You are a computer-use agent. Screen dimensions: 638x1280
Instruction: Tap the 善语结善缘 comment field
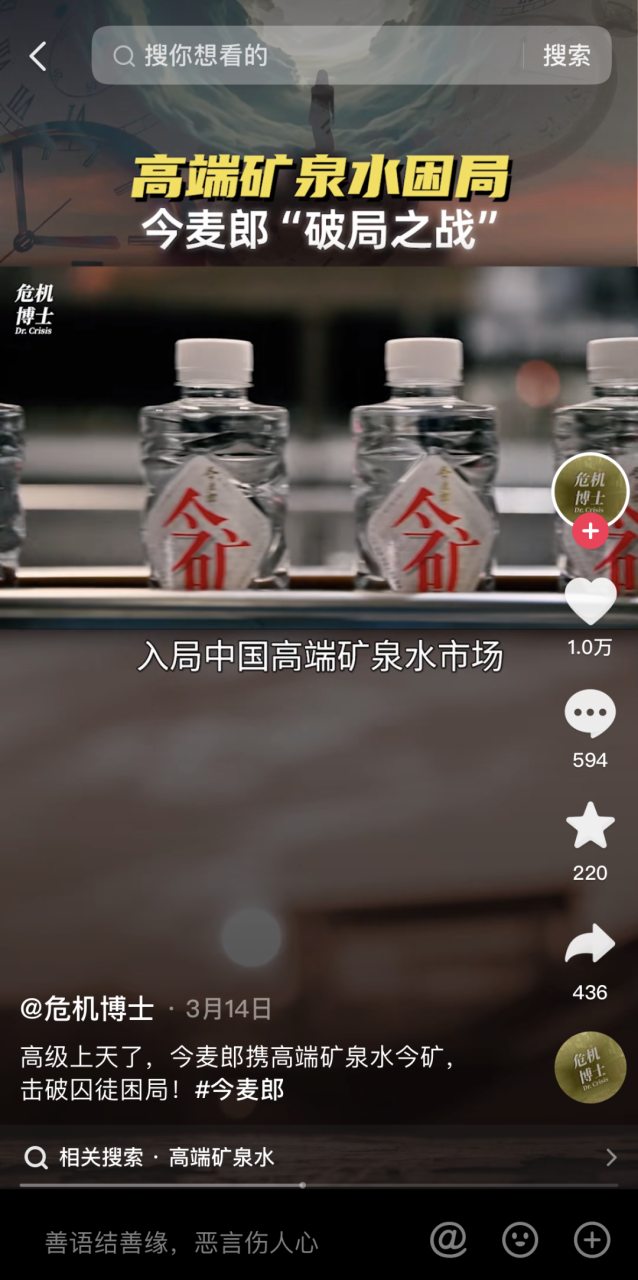200,1242
